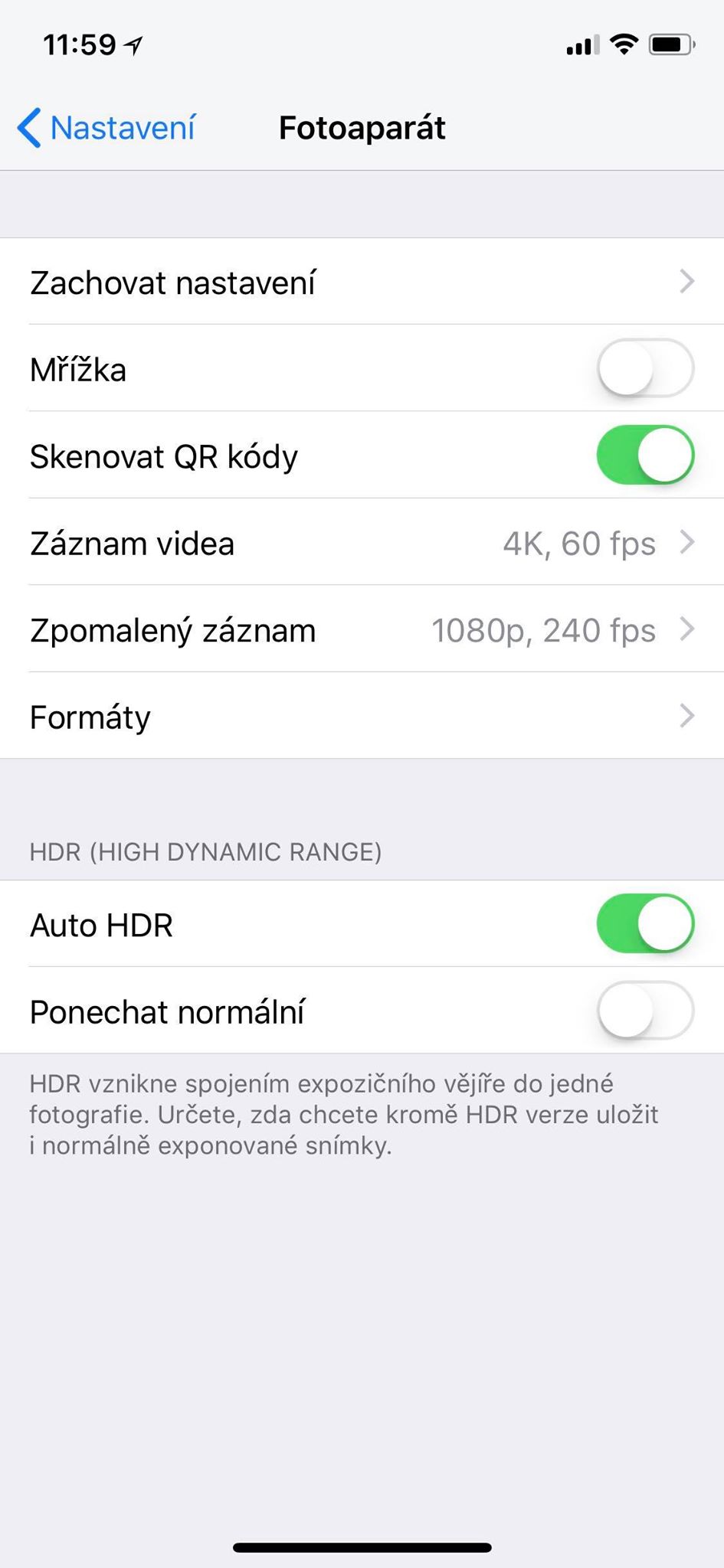This screenshot has width=724, height=1568.
Task: Open Zachovat nastavení
Action: point(362,282)
